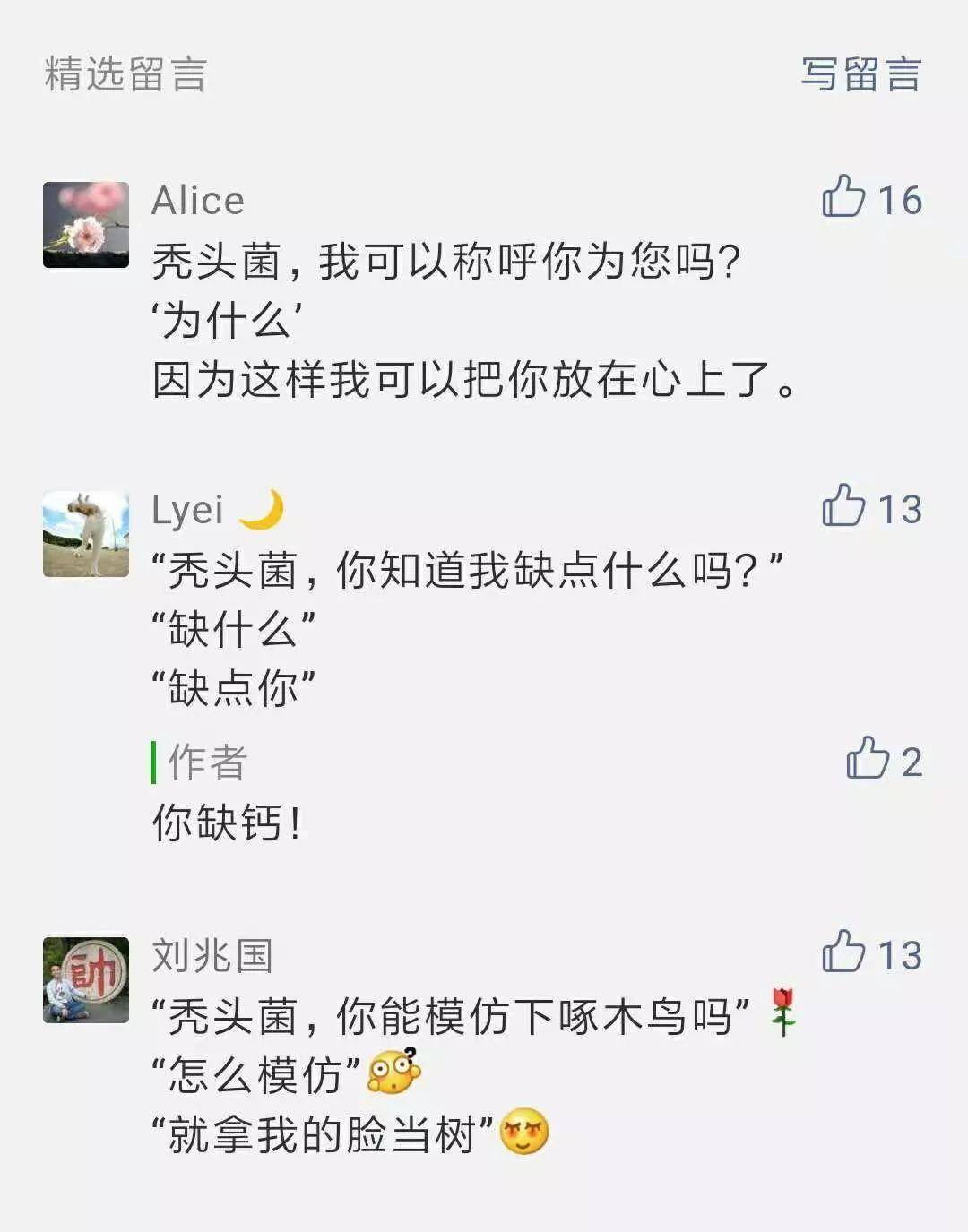Open 刘兆国's profile avatar
The width and height of the screenshot is (968, 1232).
(x=86, y=980)
